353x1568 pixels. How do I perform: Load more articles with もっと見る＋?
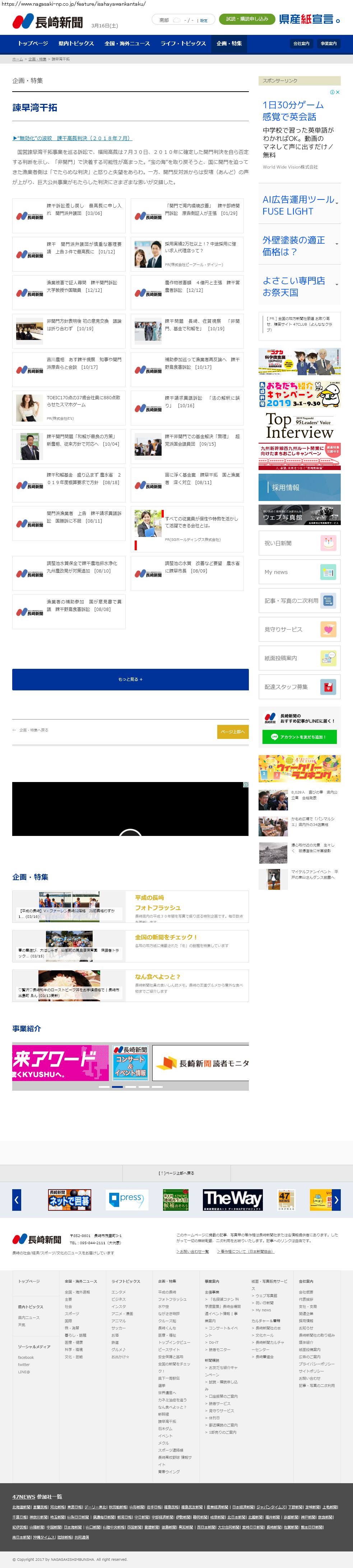point(130,679)
